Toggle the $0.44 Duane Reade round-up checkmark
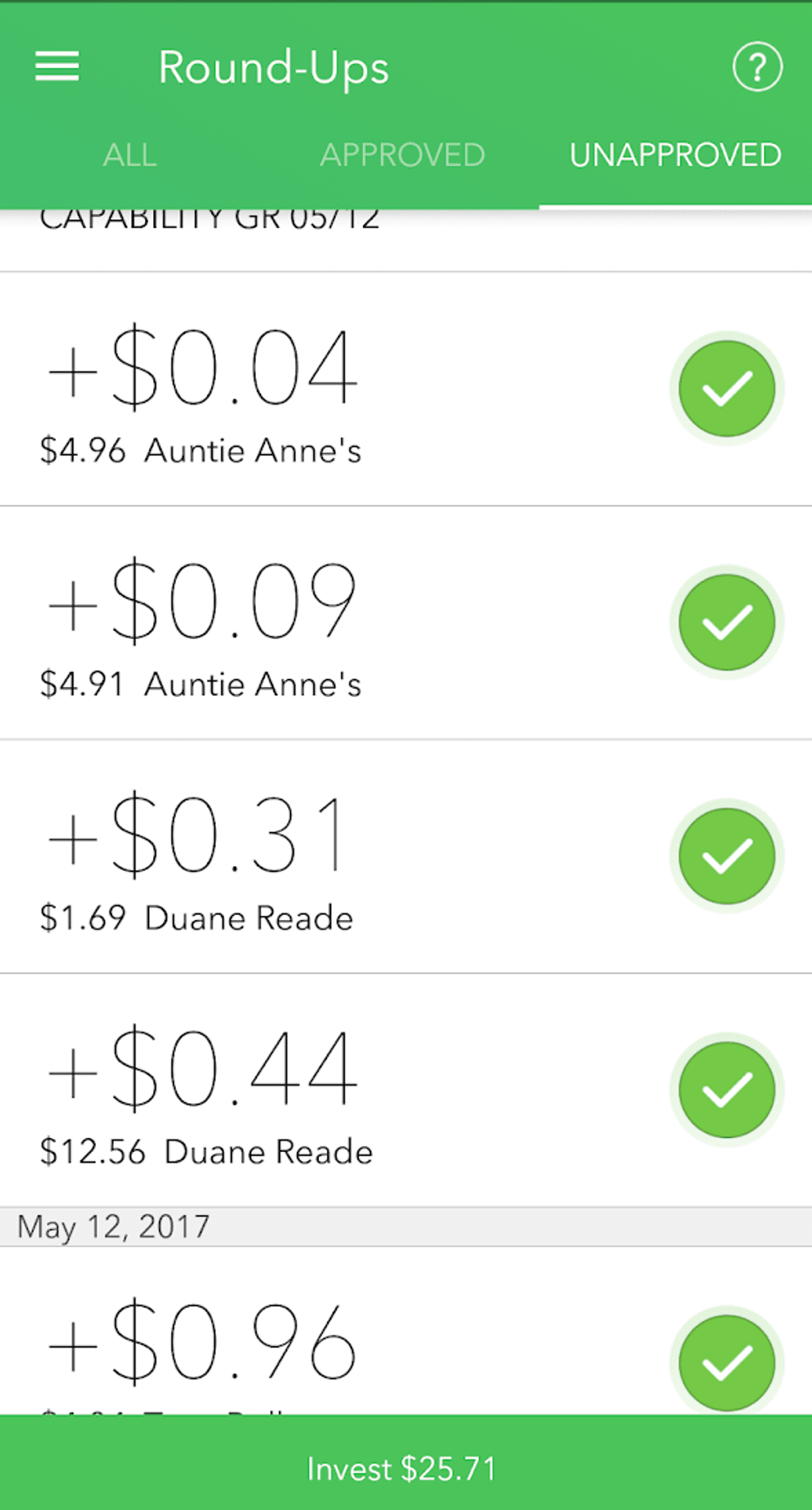This screenshot has height=1510, width=812. click(727, 1090)
